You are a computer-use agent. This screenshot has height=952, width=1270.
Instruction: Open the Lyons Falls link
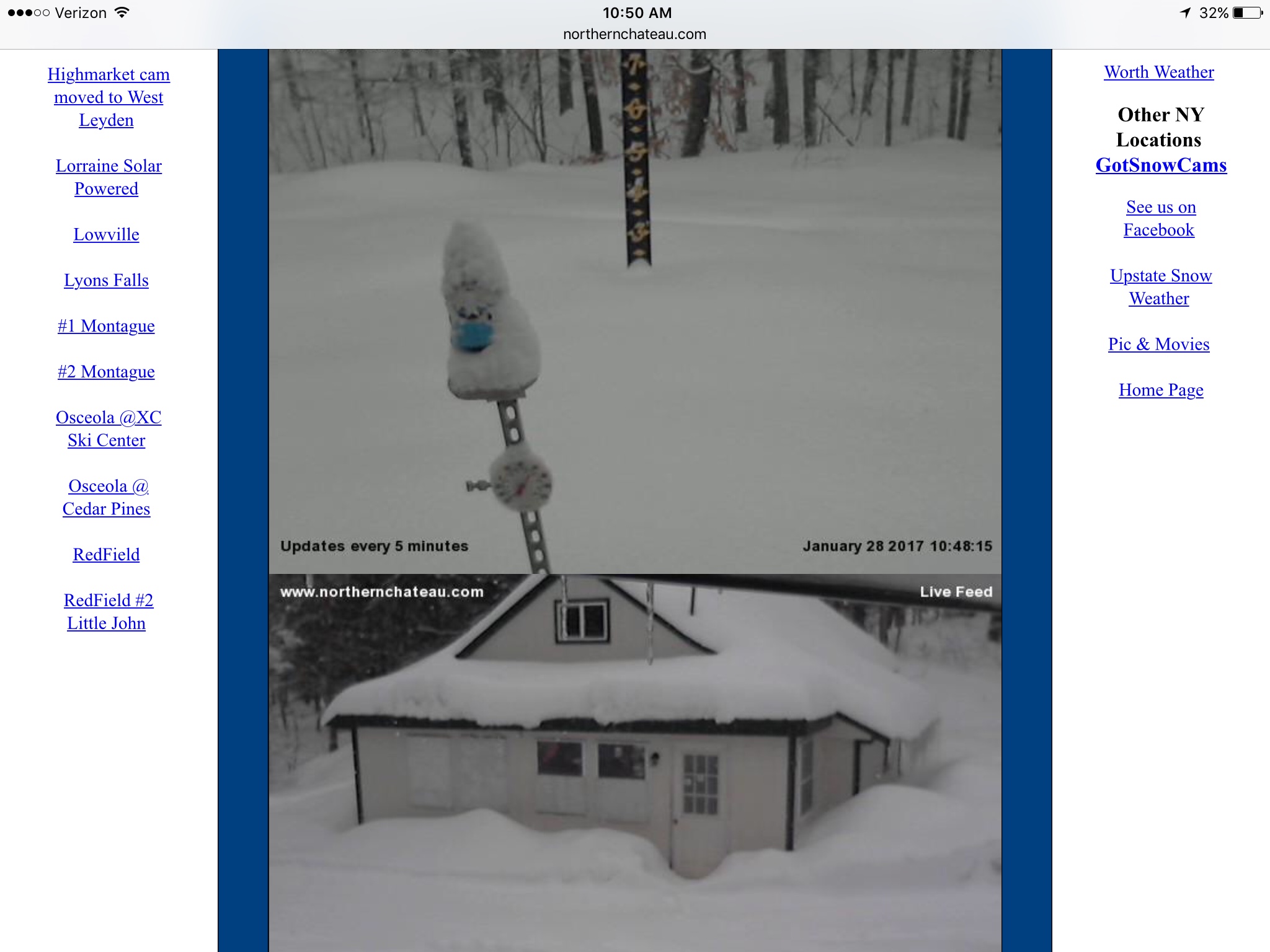tap(106, 280)
